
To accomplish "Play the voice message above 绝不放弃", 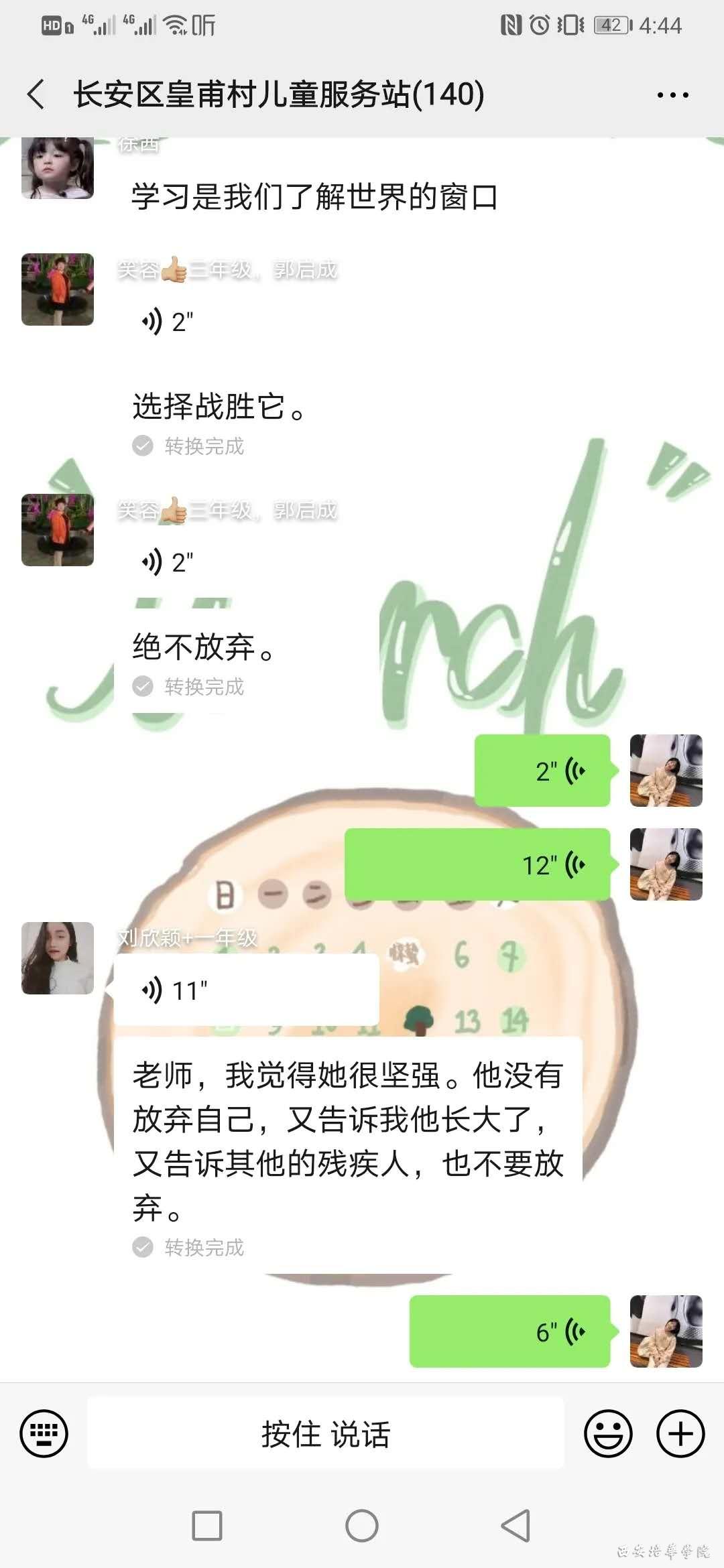I will tap(168, 562).
